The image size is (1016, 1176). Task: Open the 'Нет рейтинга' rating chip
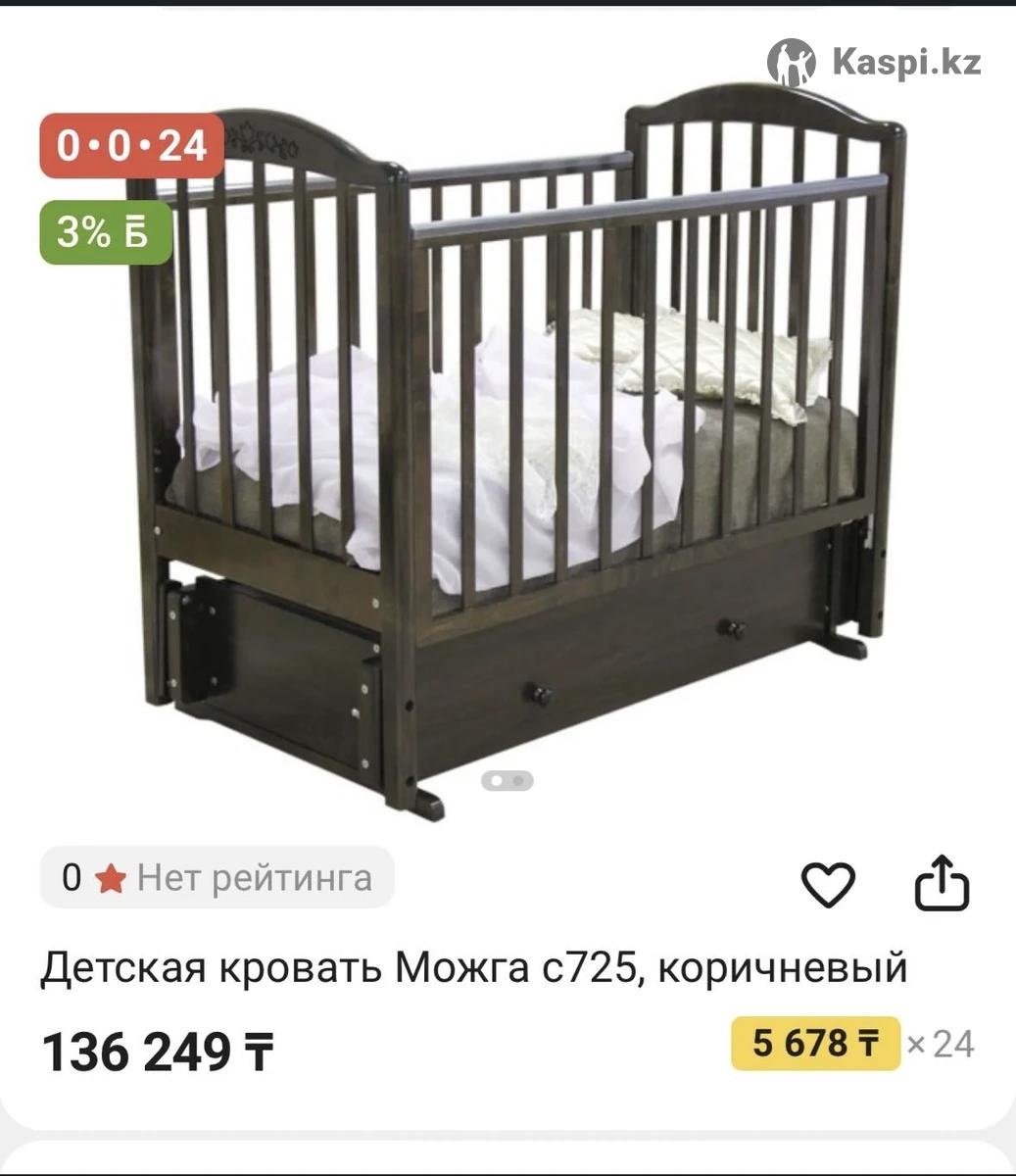(x=218, y=878)
